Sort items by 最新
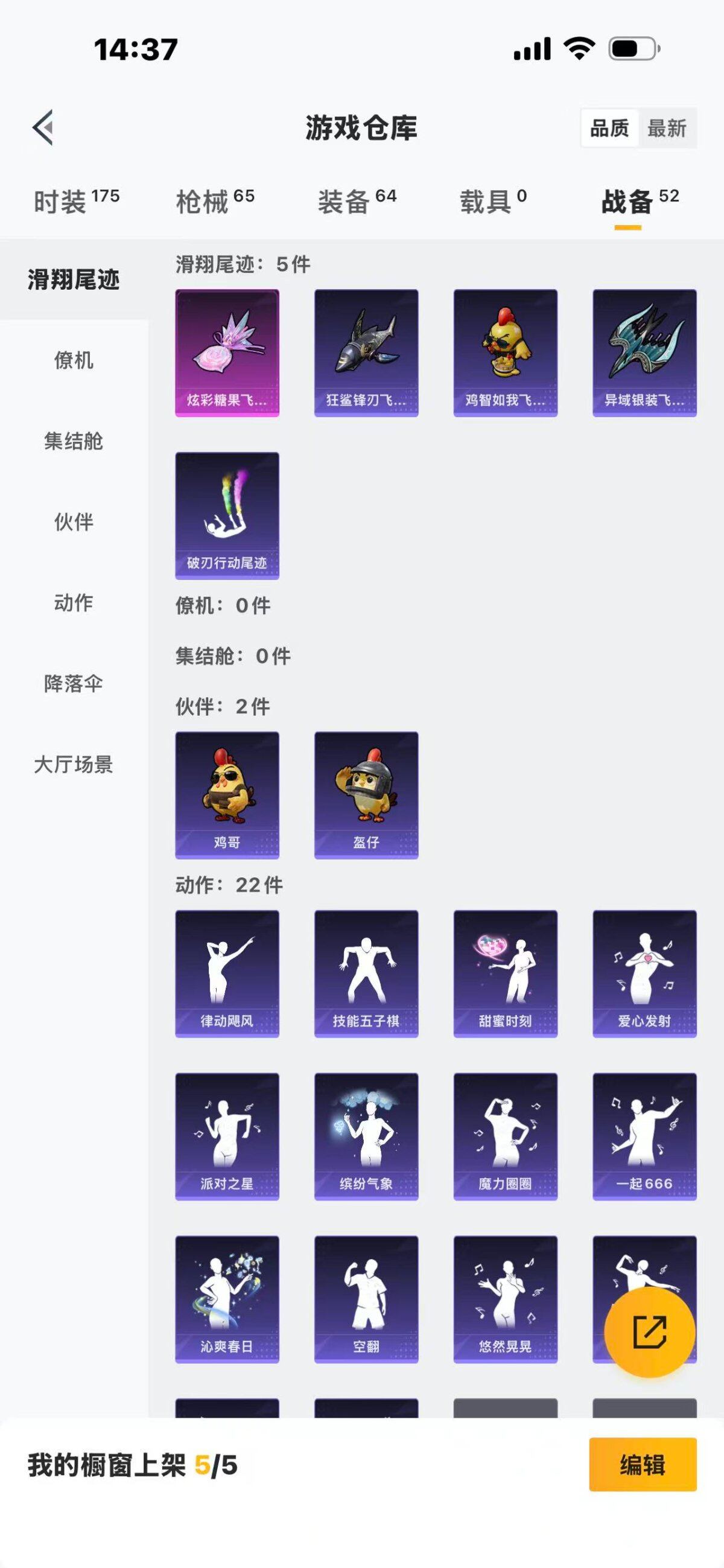This screenshot has width=724, height=1568. pyautogui.click(x=666, y=129)
